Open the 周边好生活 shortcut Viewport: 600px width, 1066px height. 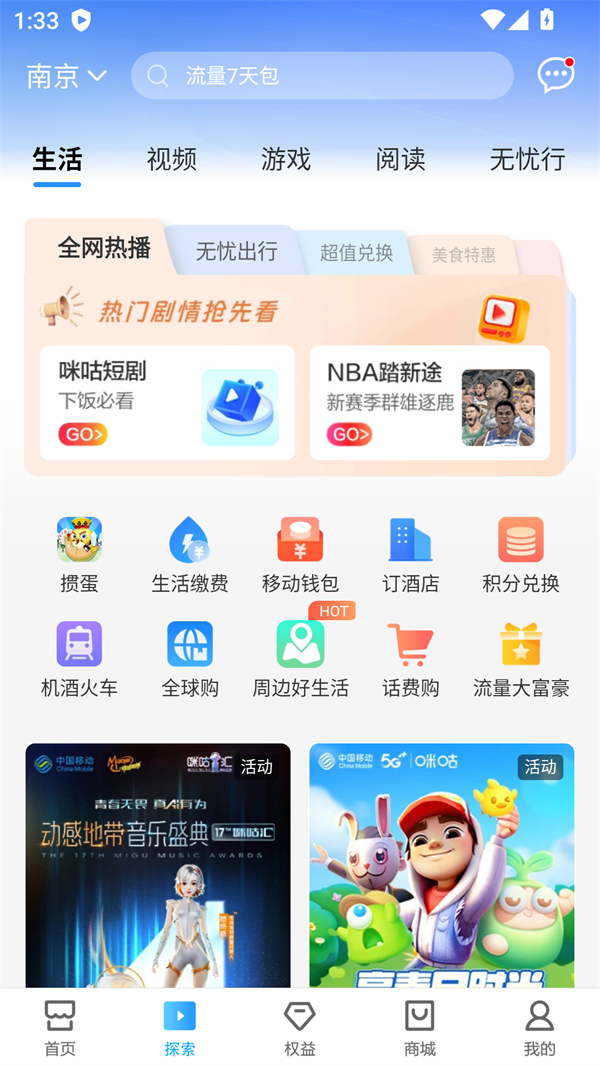(x=300, y=659)
